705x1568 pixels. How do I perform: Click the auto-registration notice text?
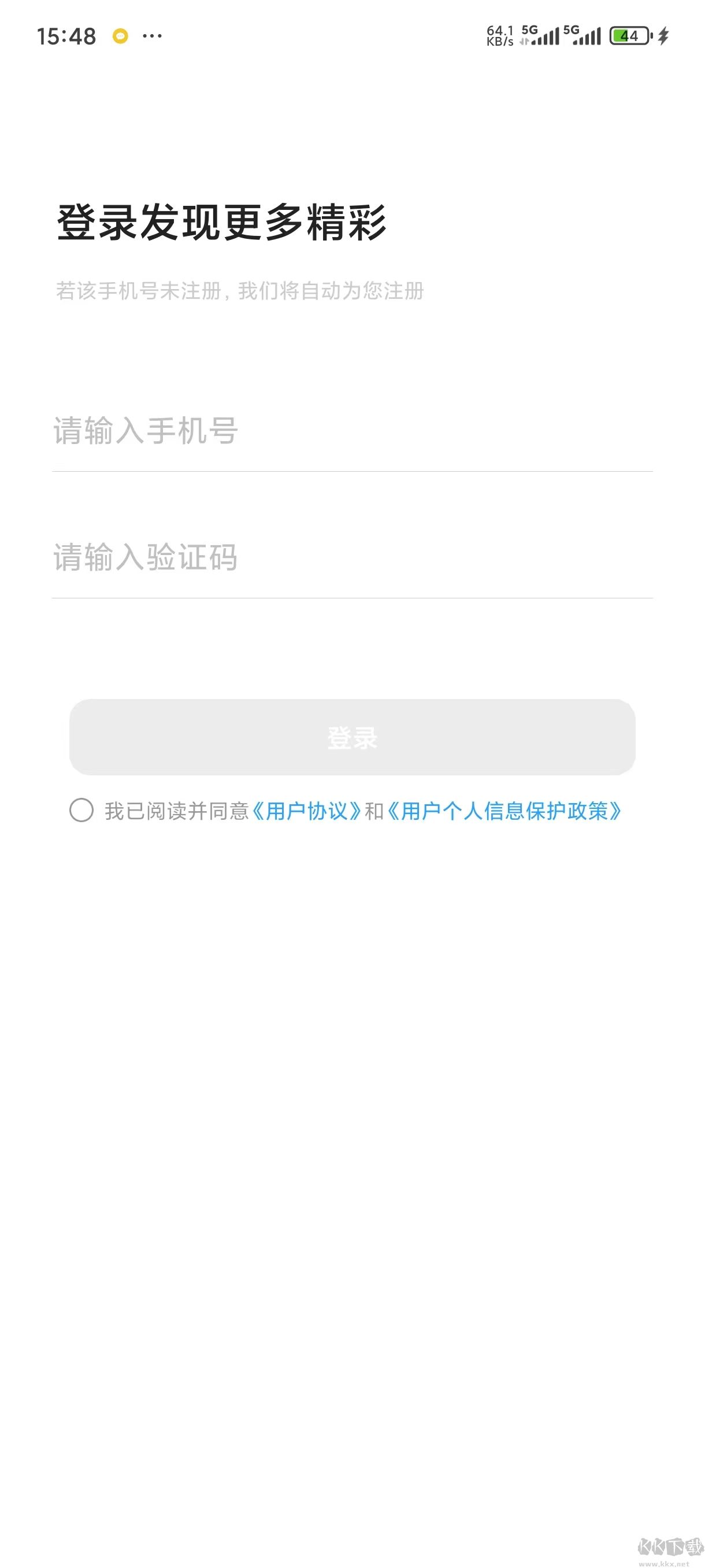242,291
